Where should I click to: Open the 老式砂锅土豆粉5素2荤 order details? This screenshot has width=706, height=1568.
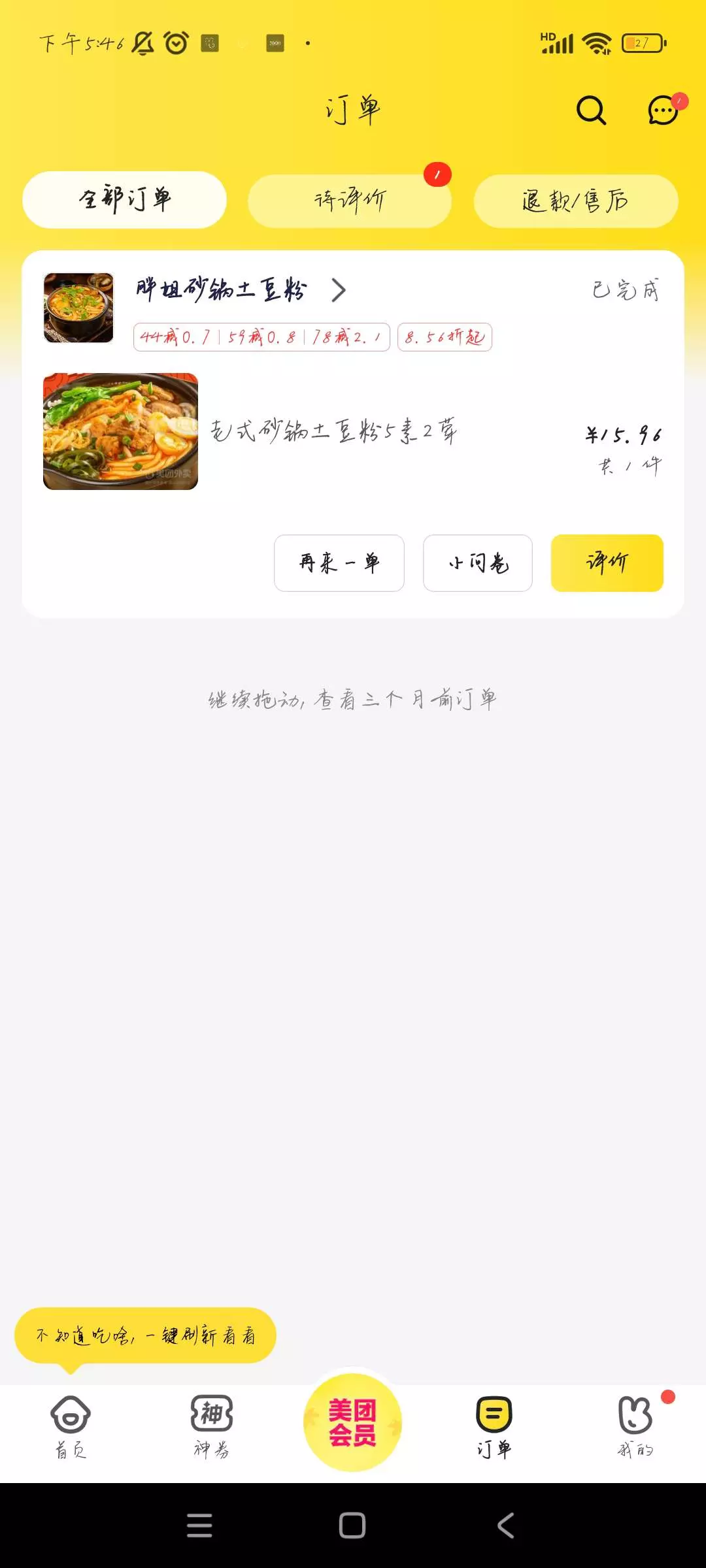[333, 431]
